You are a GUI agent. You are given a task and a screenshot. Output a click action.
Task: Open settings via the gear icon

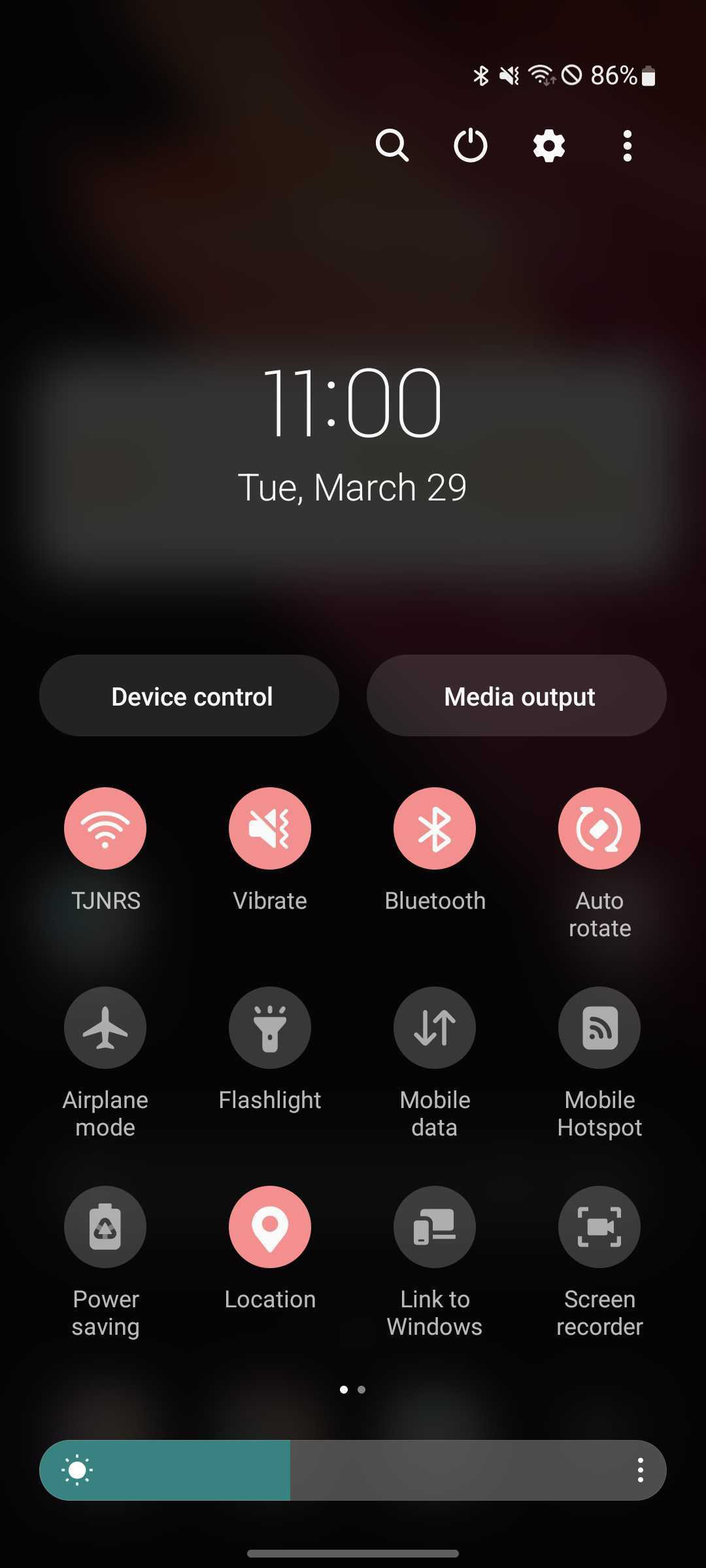[x=549, y=145]
